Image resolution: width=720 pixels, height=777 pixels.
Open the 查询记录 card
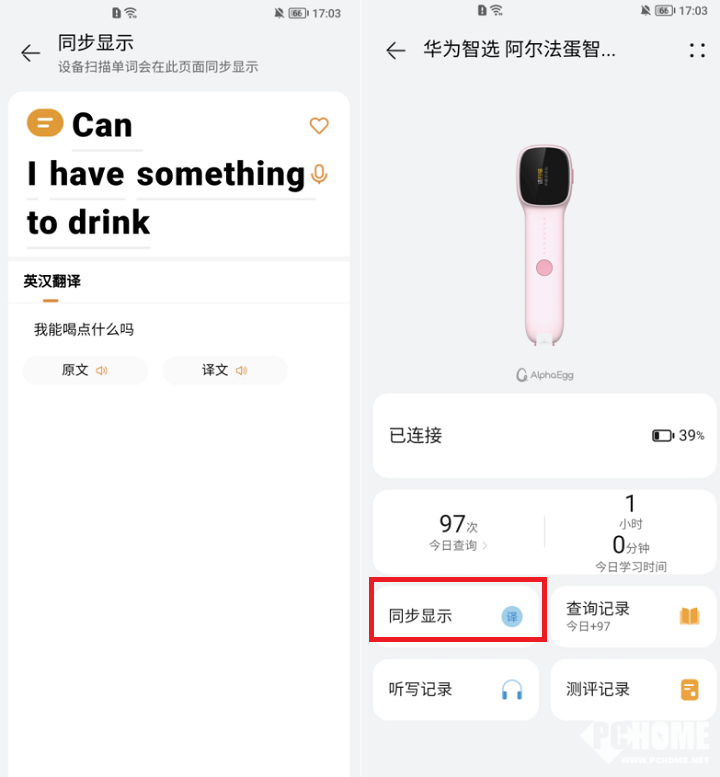pyautogui.click(x=633, y=615)
